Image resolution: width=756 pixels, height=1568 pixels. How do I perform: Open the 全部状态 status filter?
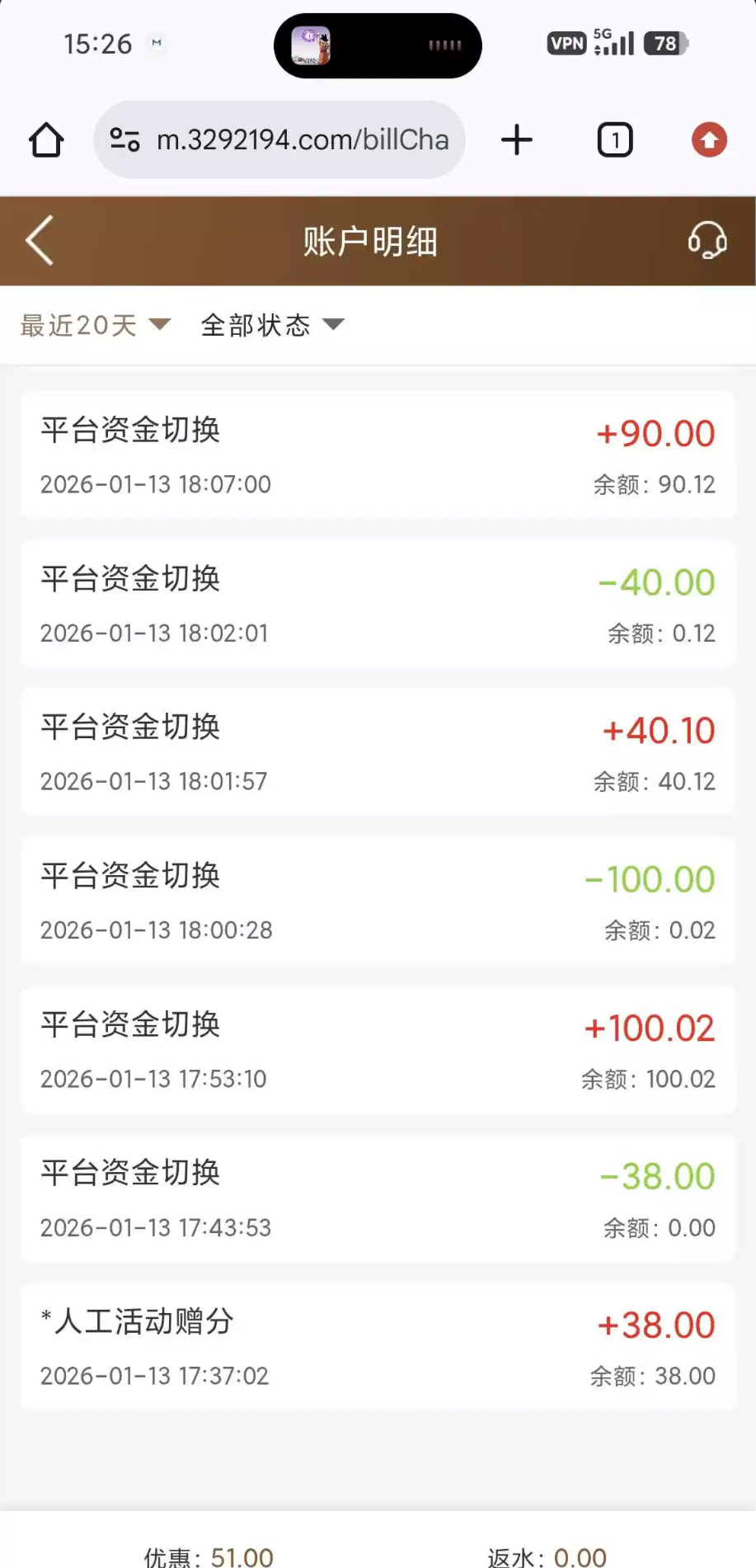pos(272,325)
